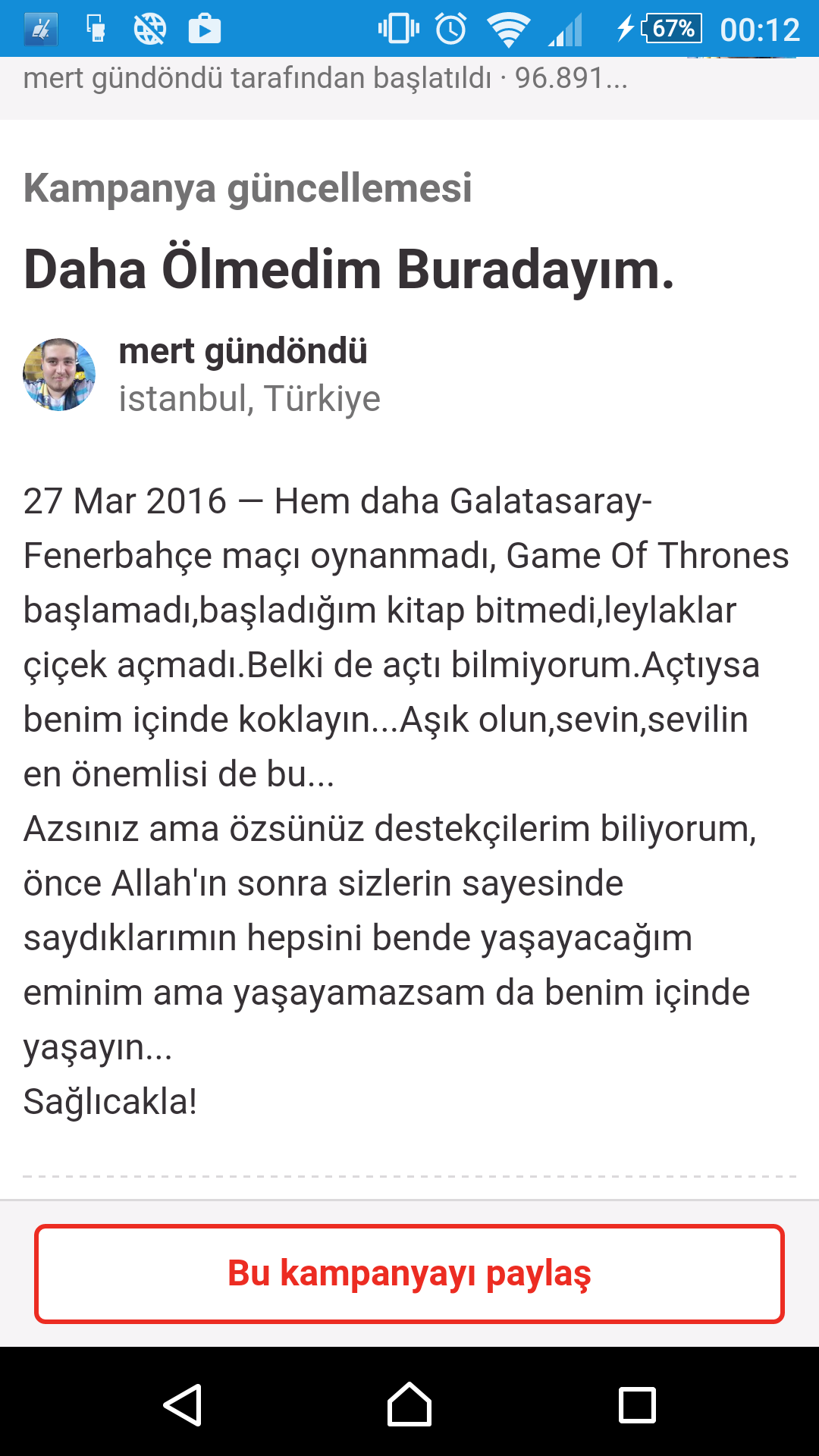The height and width of the screenshot is (1456, 819).
Task: Go back using the system back button
Action: [x=182, y=1404]
